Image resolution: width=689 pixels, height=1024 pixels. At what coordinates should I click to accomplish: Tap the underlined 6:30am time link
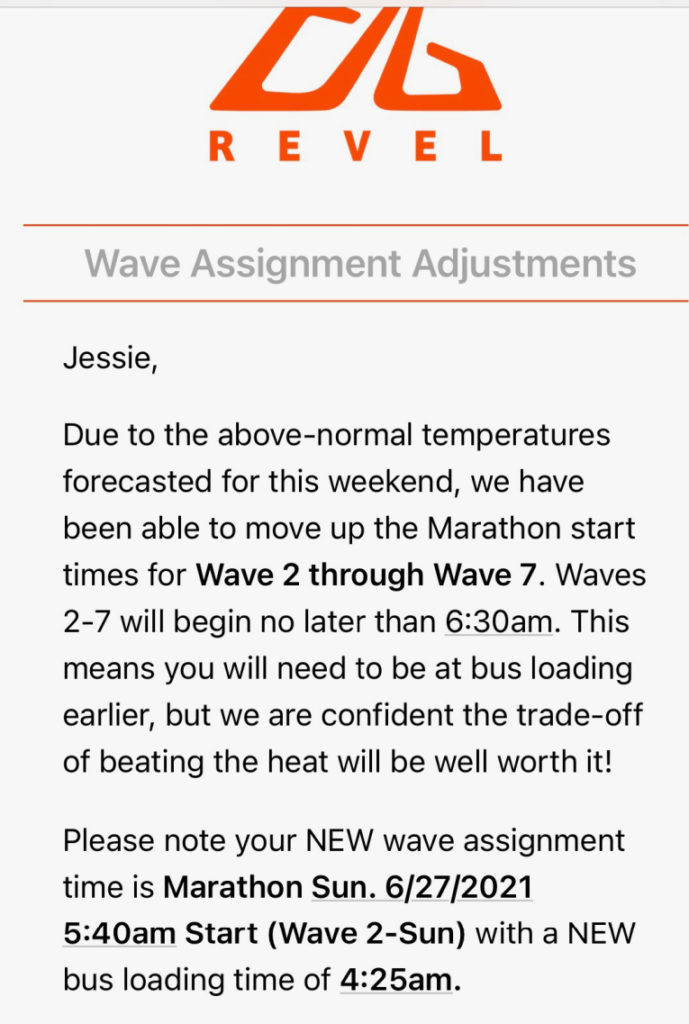tap(497, 621)
